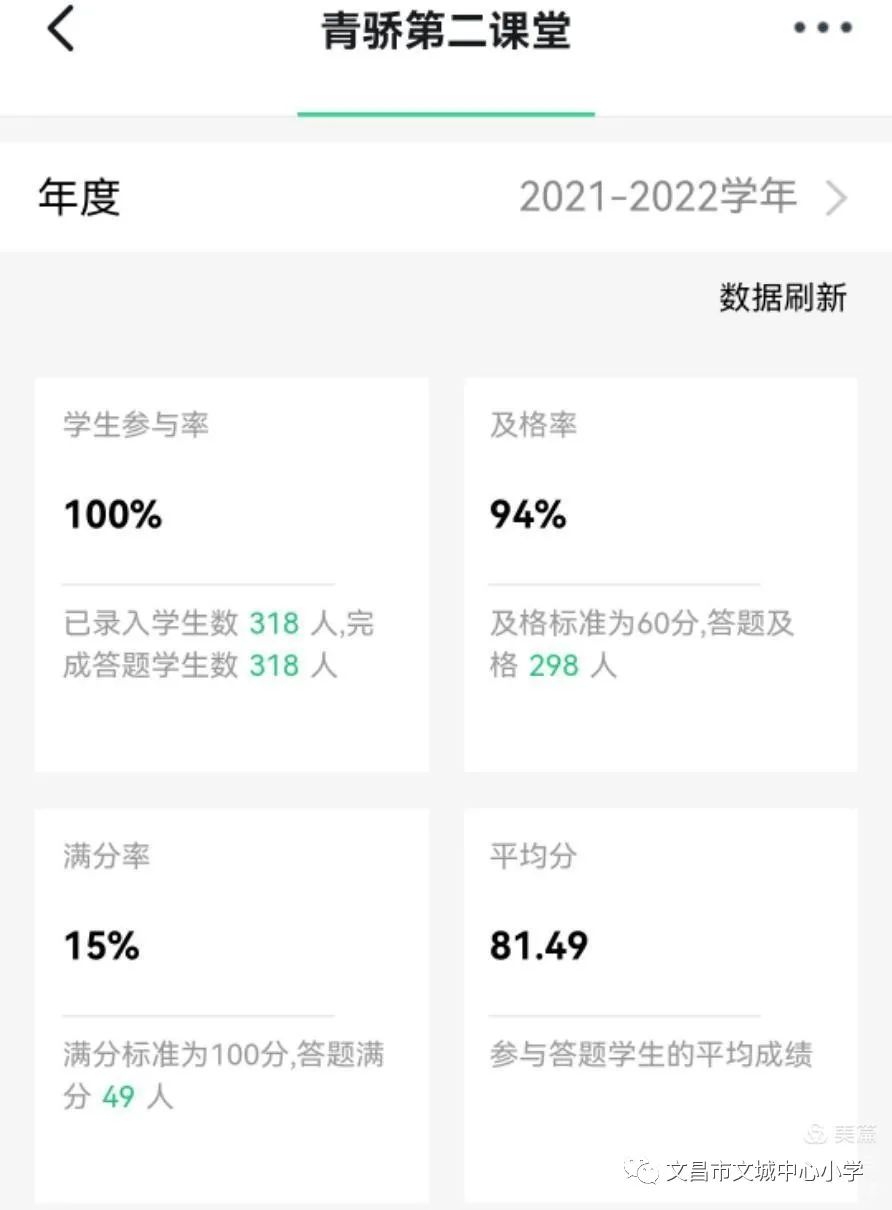Change the 2021-2022学年 year selection

coord(682,197)
